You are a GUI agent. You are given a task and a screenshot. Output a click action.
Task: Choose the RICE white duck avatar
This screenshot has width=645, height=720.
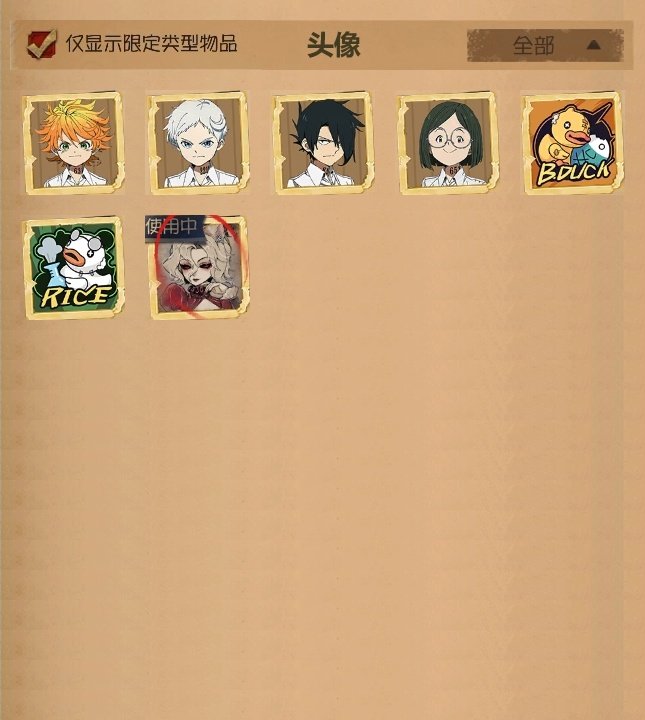[73, 268]
